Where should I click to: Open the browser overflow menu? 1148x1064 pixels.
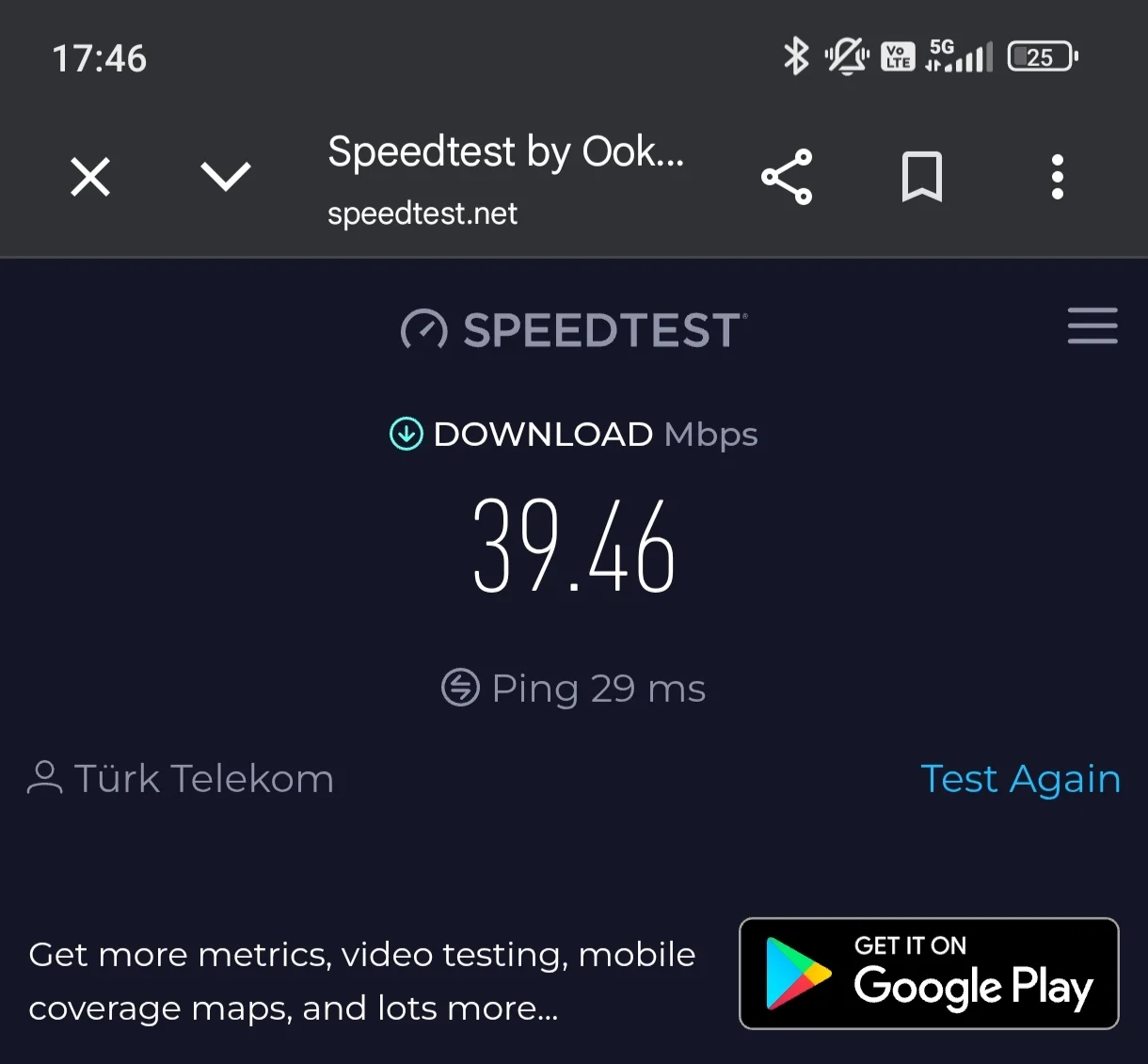tap(1058, 177)
